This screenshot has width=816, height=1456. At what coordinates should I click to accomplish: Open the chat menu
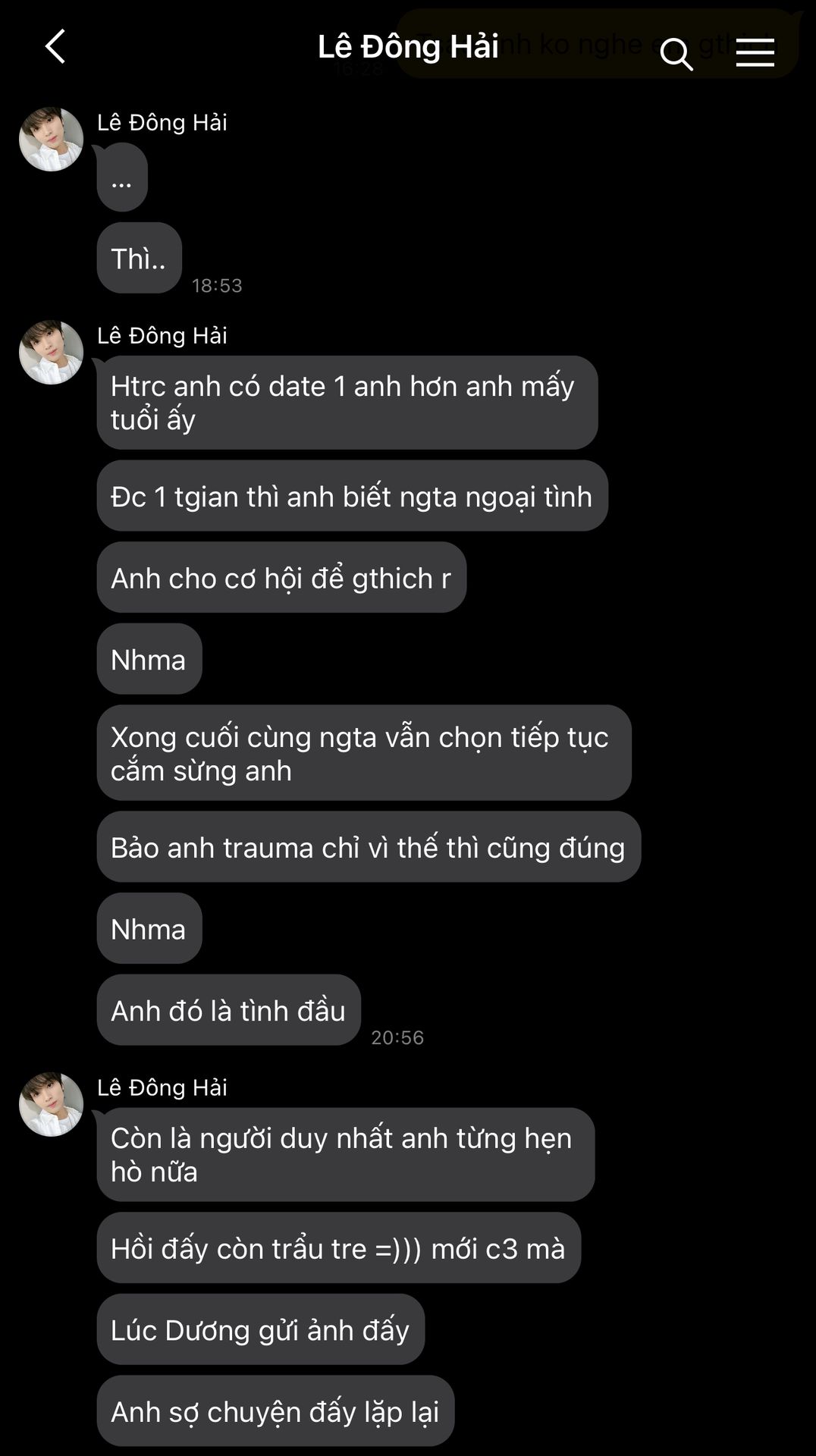pos(755,53)
